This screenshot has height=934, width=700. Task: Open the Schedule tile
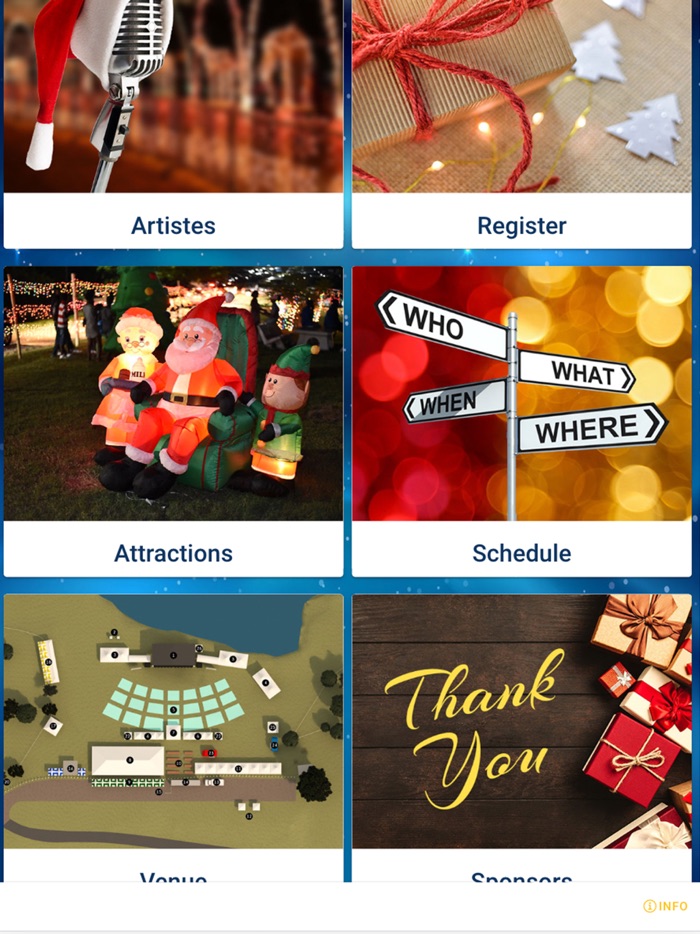(521, 420)
